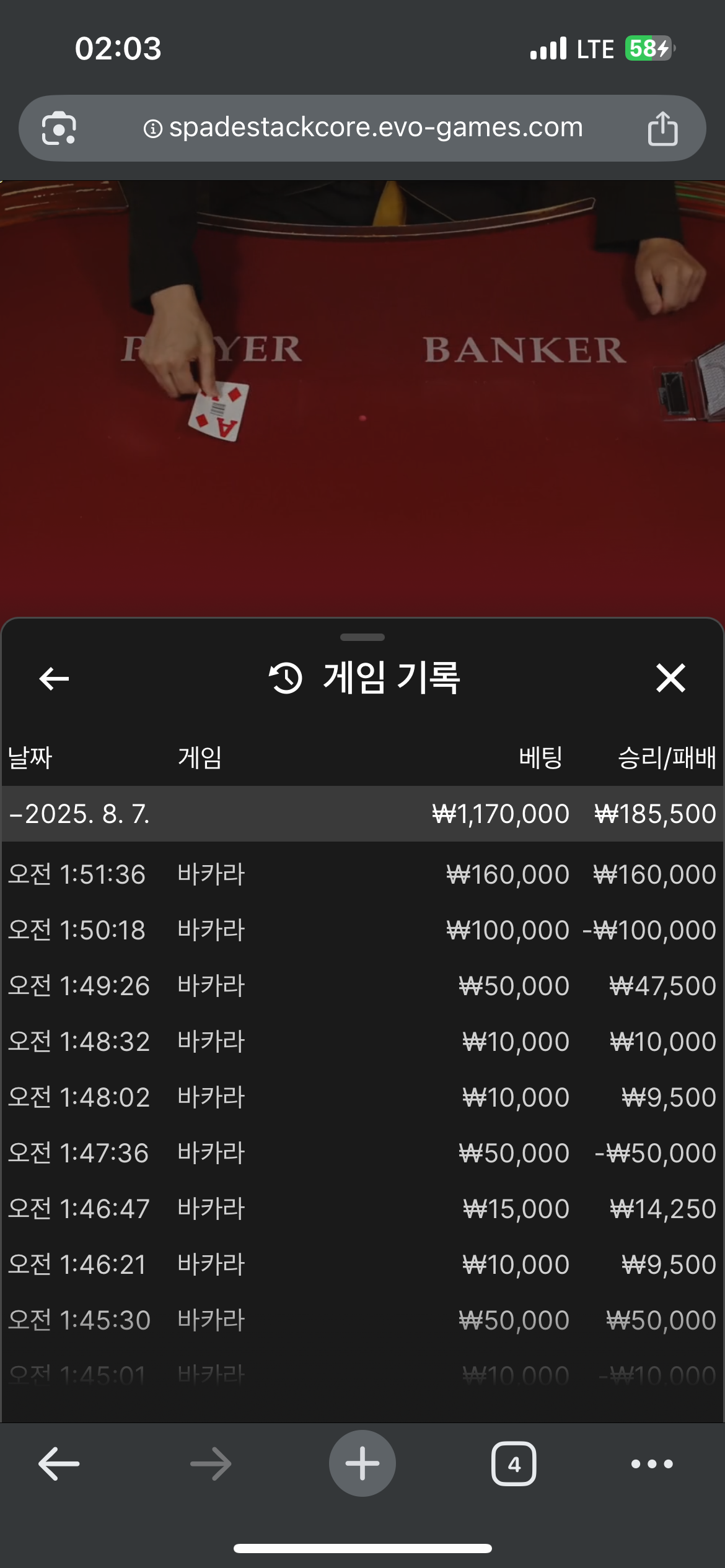The height and width of the screenshot is (1568, 725).
Task: Open the 오전 1:49:26 바카라 record
Action: point(362,986)
